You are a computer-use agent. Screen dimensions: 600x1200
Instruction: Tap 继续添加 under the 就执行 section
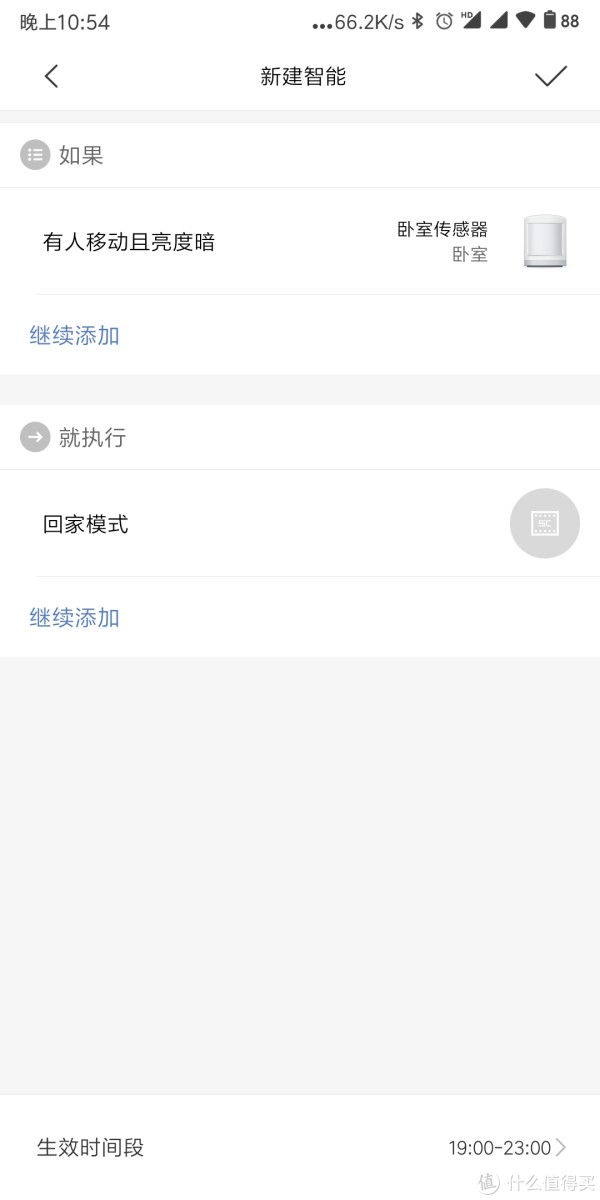click(x=75, y=617)
